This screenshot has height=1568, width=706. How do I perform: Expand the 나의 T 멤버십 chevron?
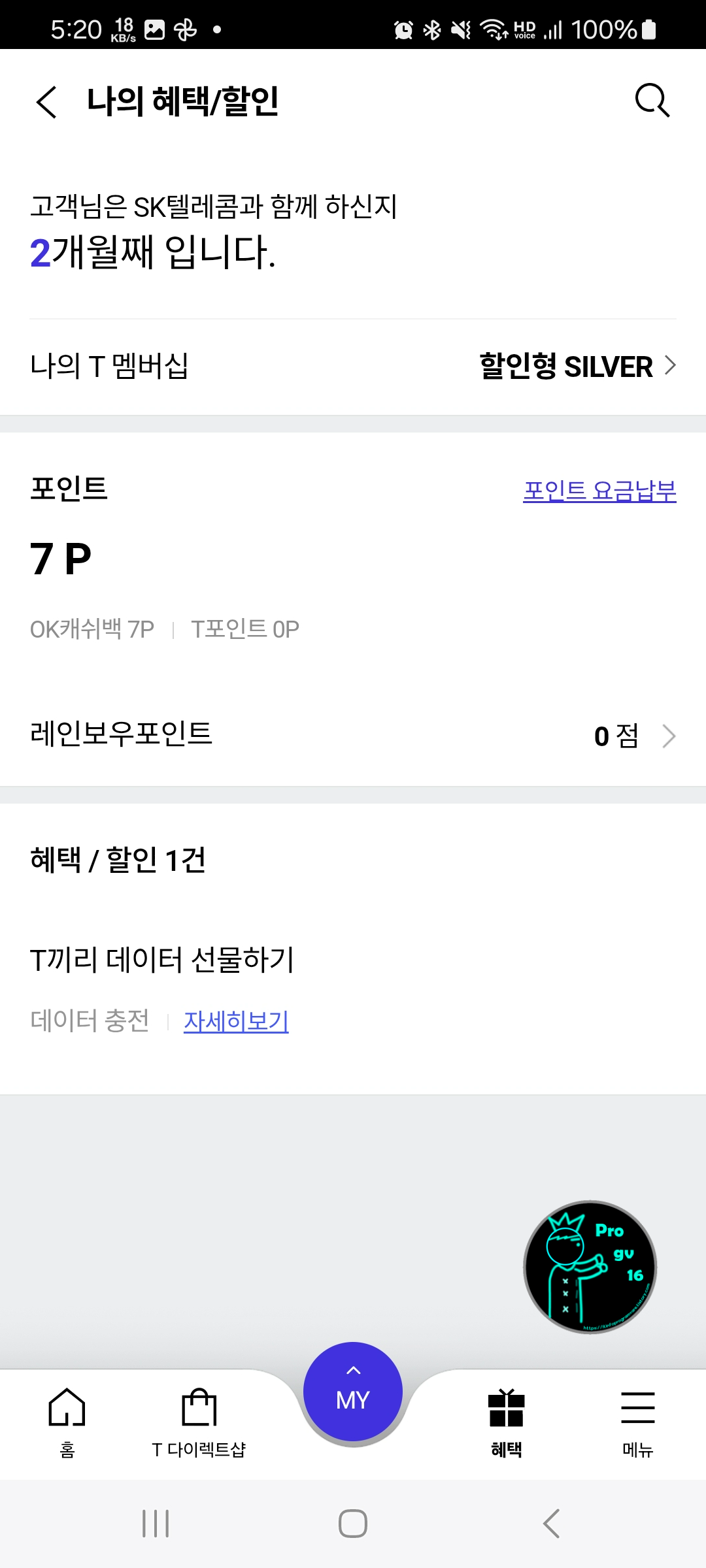coord(669,366)
